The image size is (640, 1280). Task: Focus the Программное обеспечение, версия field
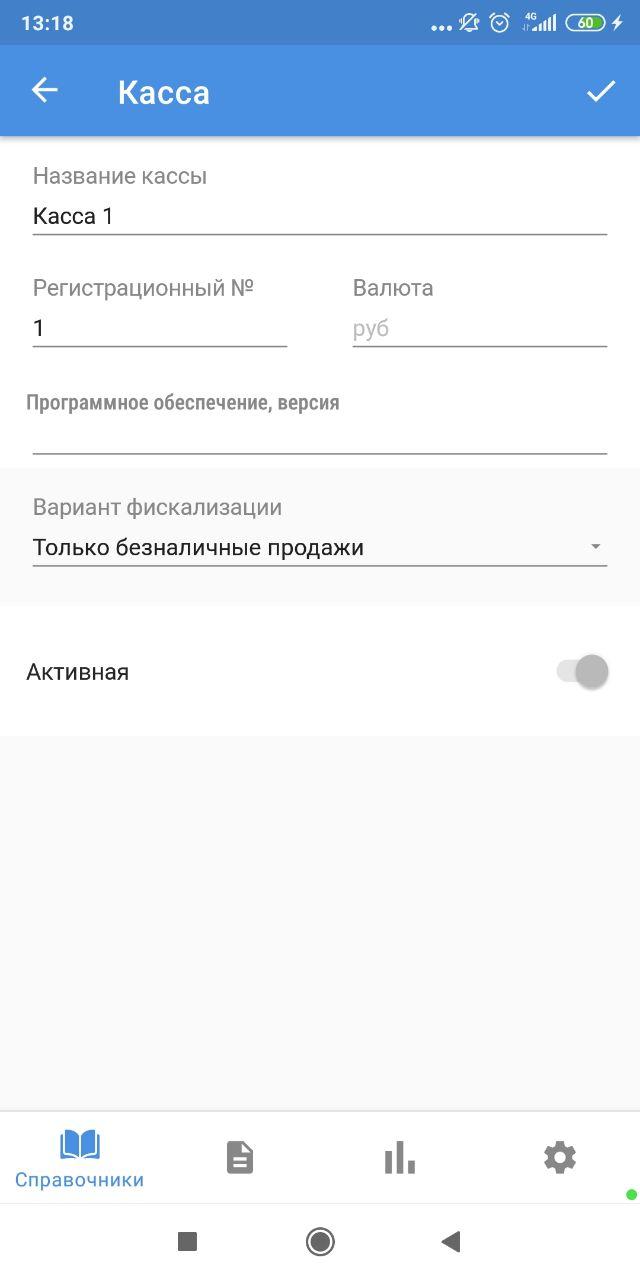point(320,437)
